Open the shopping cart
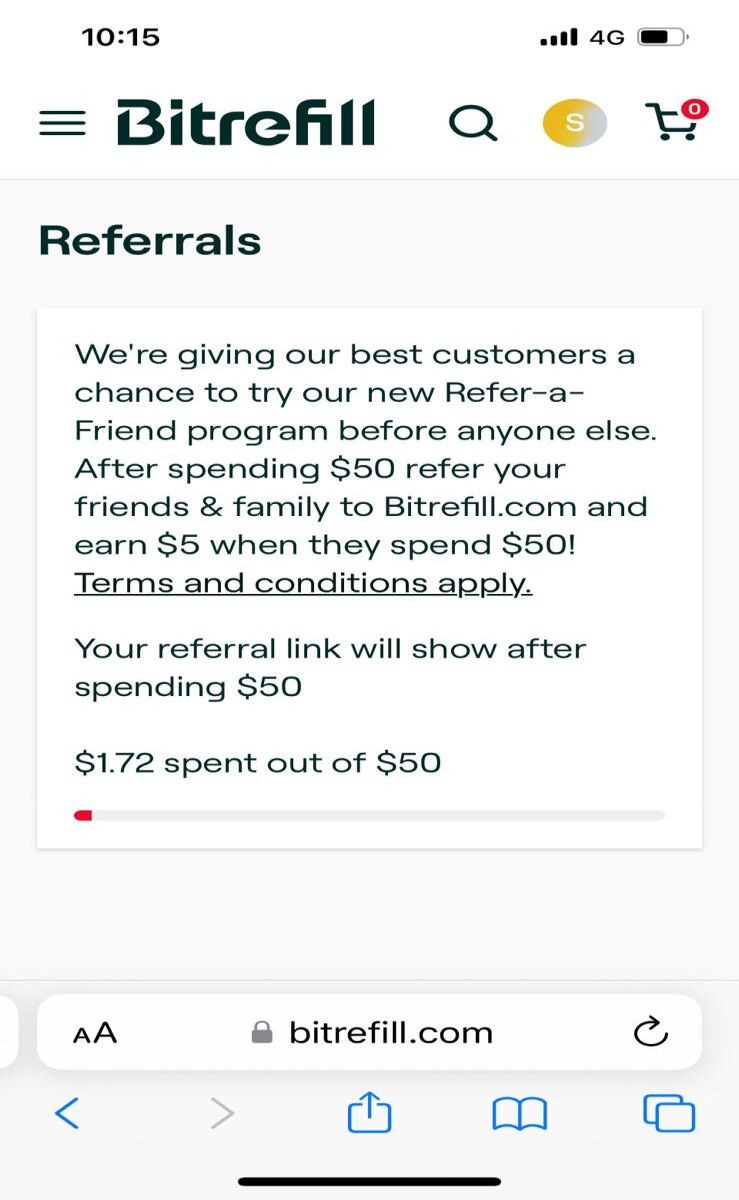The width and height of the screenshot is (739, 1200). tap(677, 121)
